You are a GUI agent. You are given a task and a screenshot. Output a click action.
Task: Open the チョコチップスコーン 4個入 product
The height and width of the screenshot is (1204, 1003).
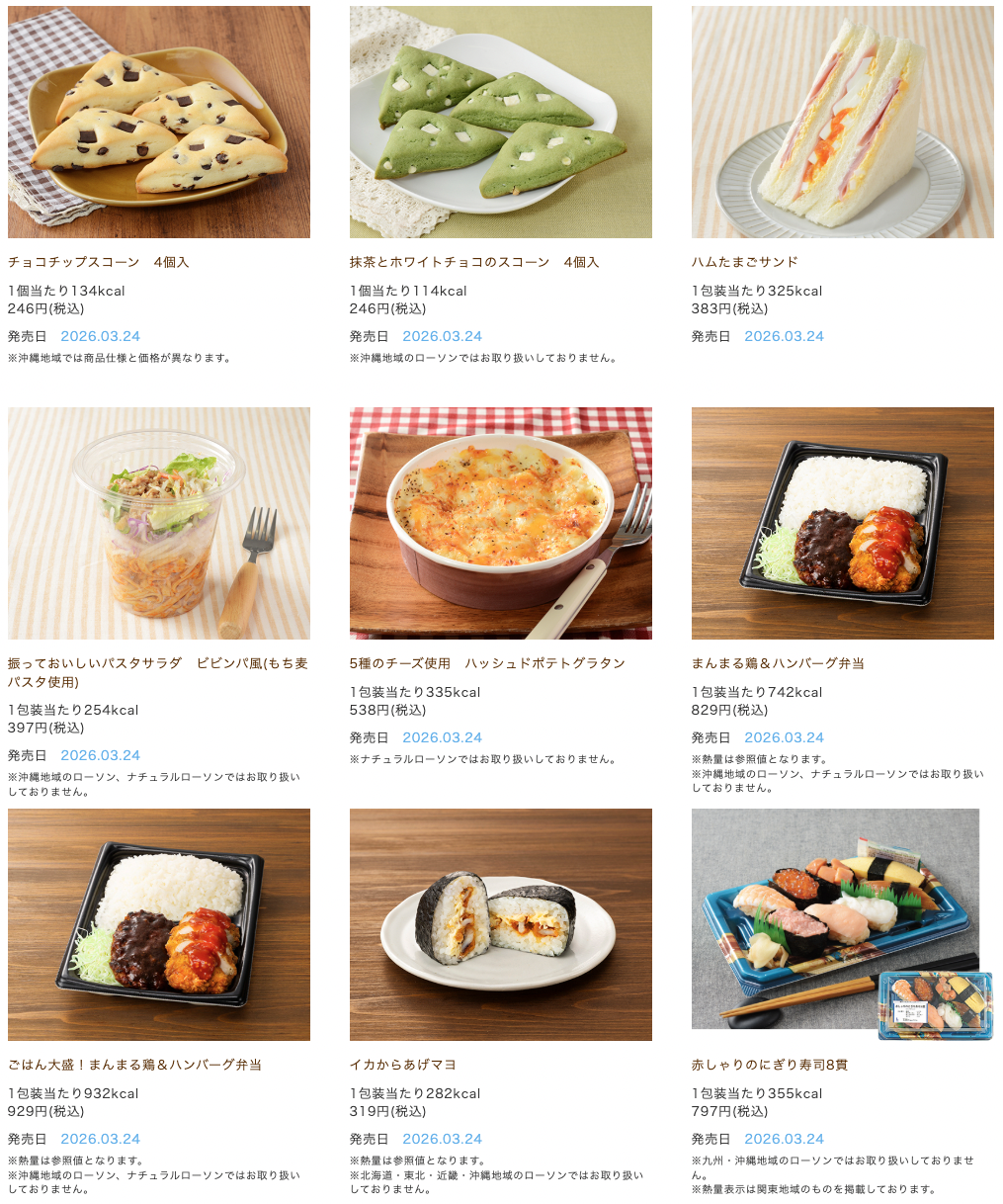click(x=158, y=123)
